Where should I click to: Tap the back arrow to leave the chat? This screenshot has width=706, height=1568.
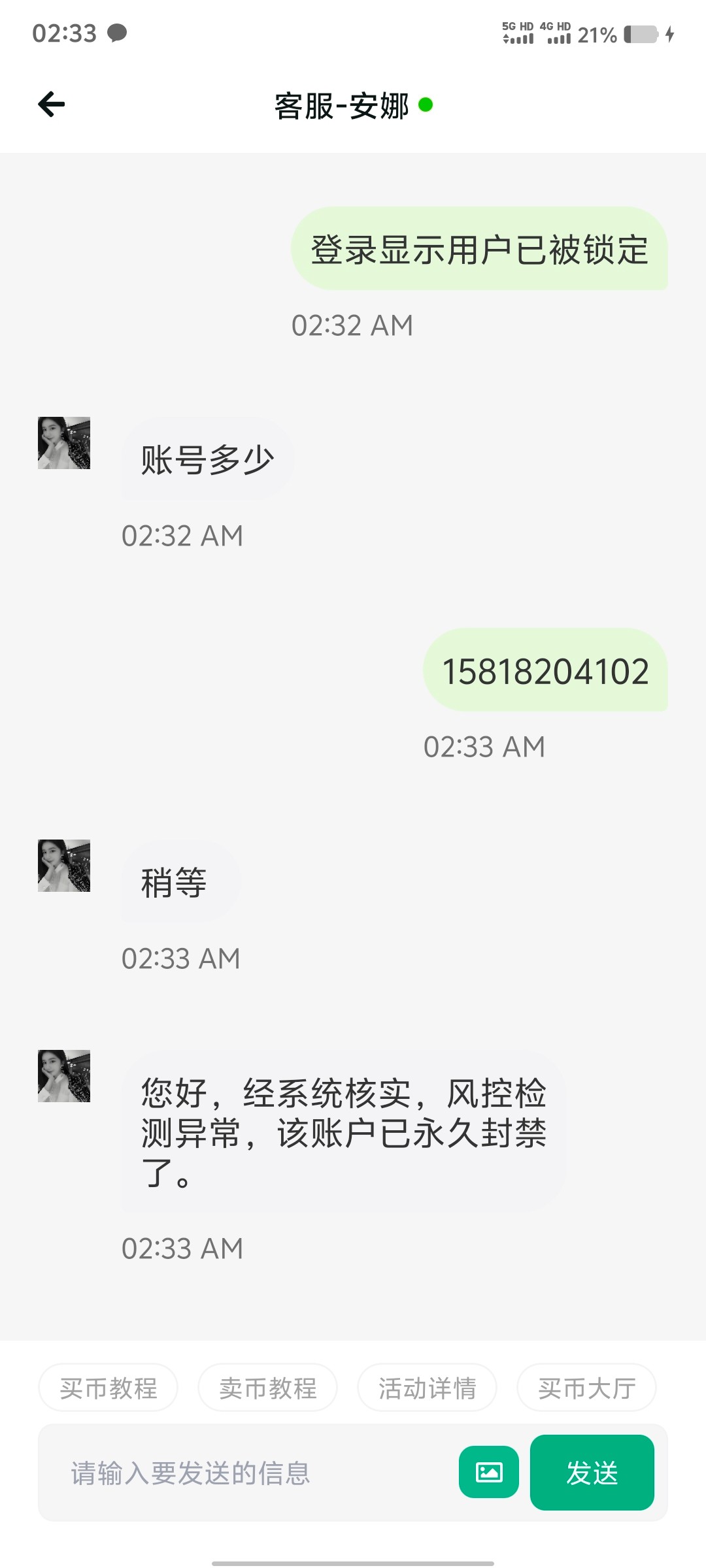pyautogui.click(x=50, y=103)
